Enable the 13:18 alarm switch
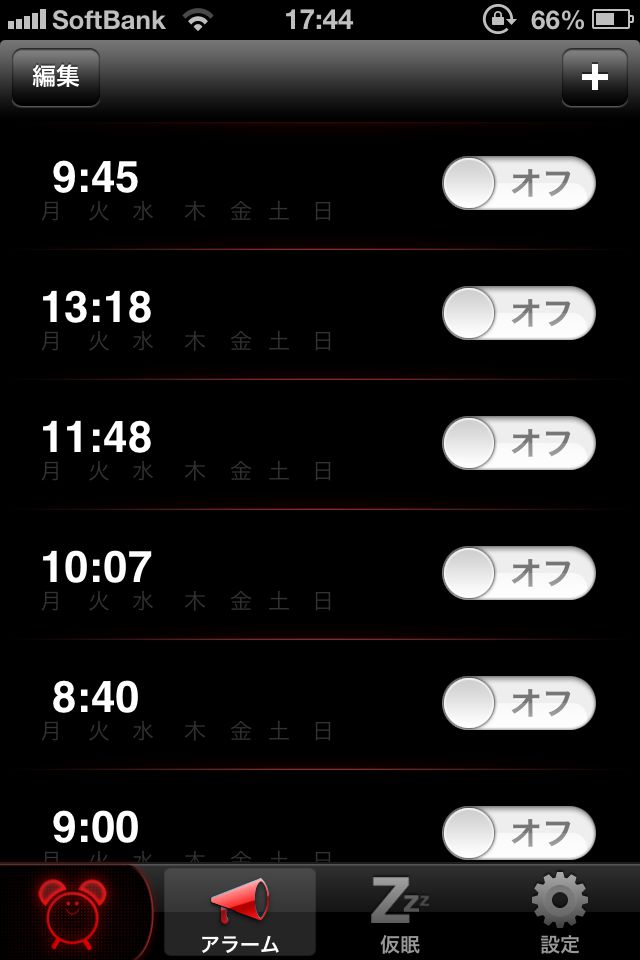 click(518, 313)
